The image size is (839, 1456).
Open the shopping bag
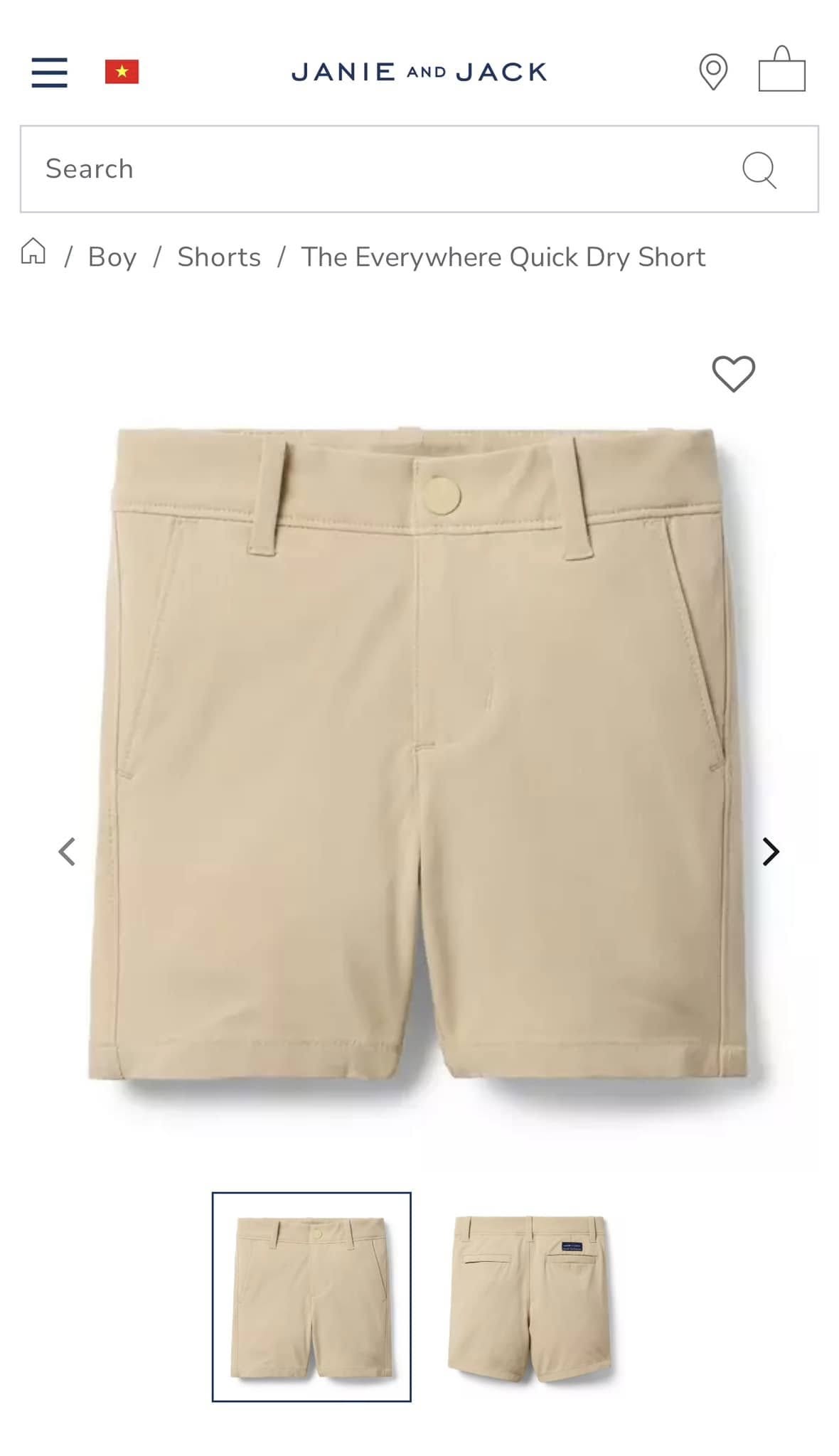(x=781, y=70)
